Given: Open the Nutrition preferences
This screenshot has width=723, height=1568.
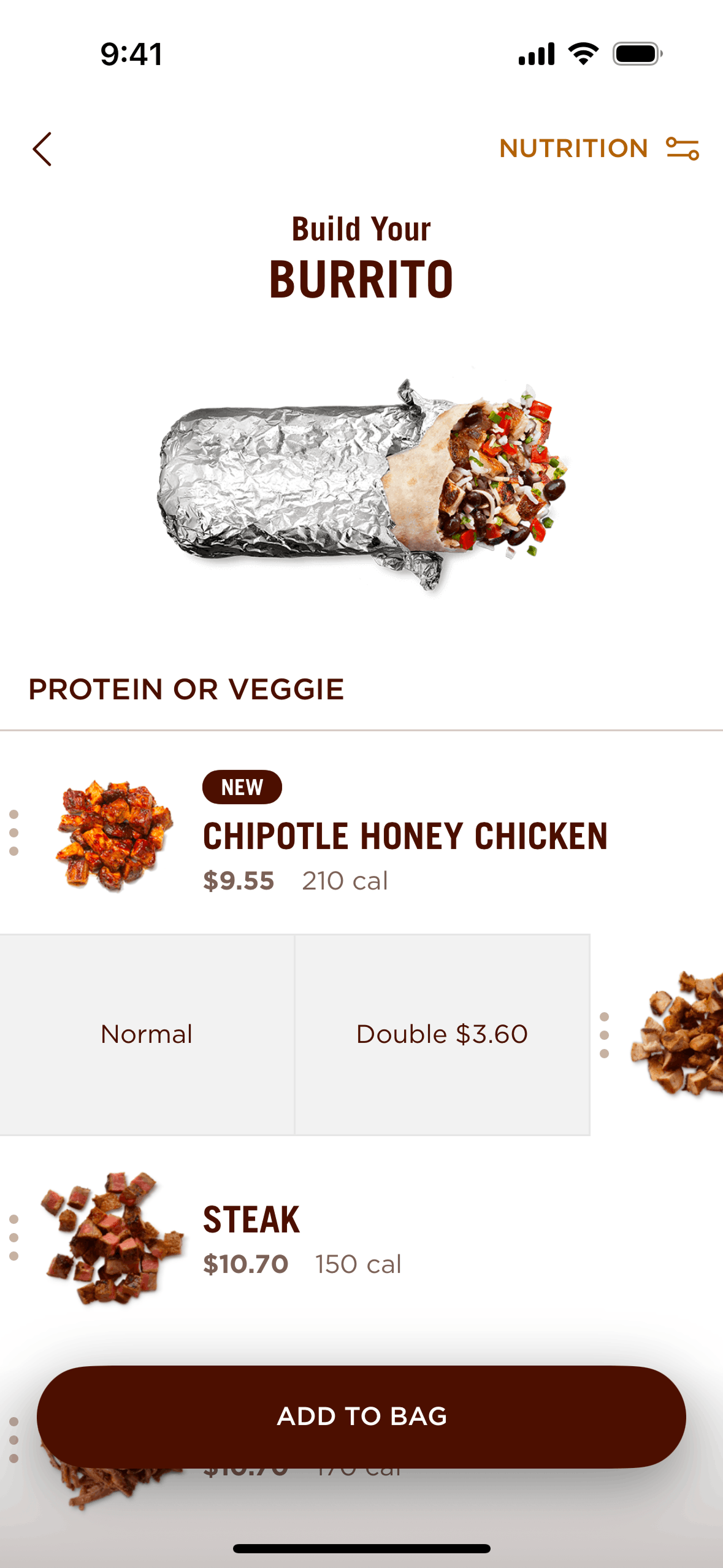Looking at the screenshot, I should click(x=599, y=148).
